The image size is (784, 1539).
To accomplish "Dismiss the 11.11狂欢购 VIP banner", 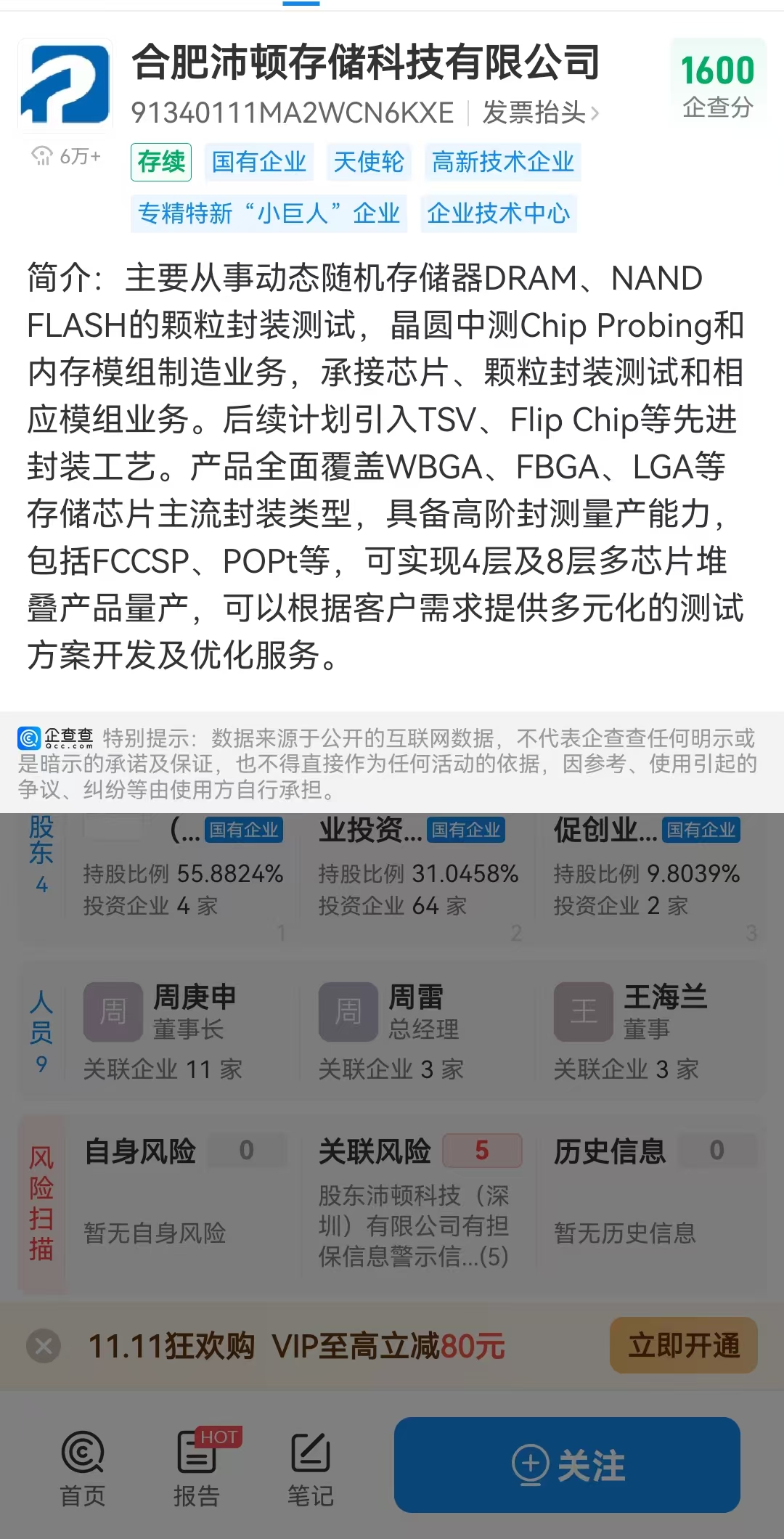I will click(44, 1346).
